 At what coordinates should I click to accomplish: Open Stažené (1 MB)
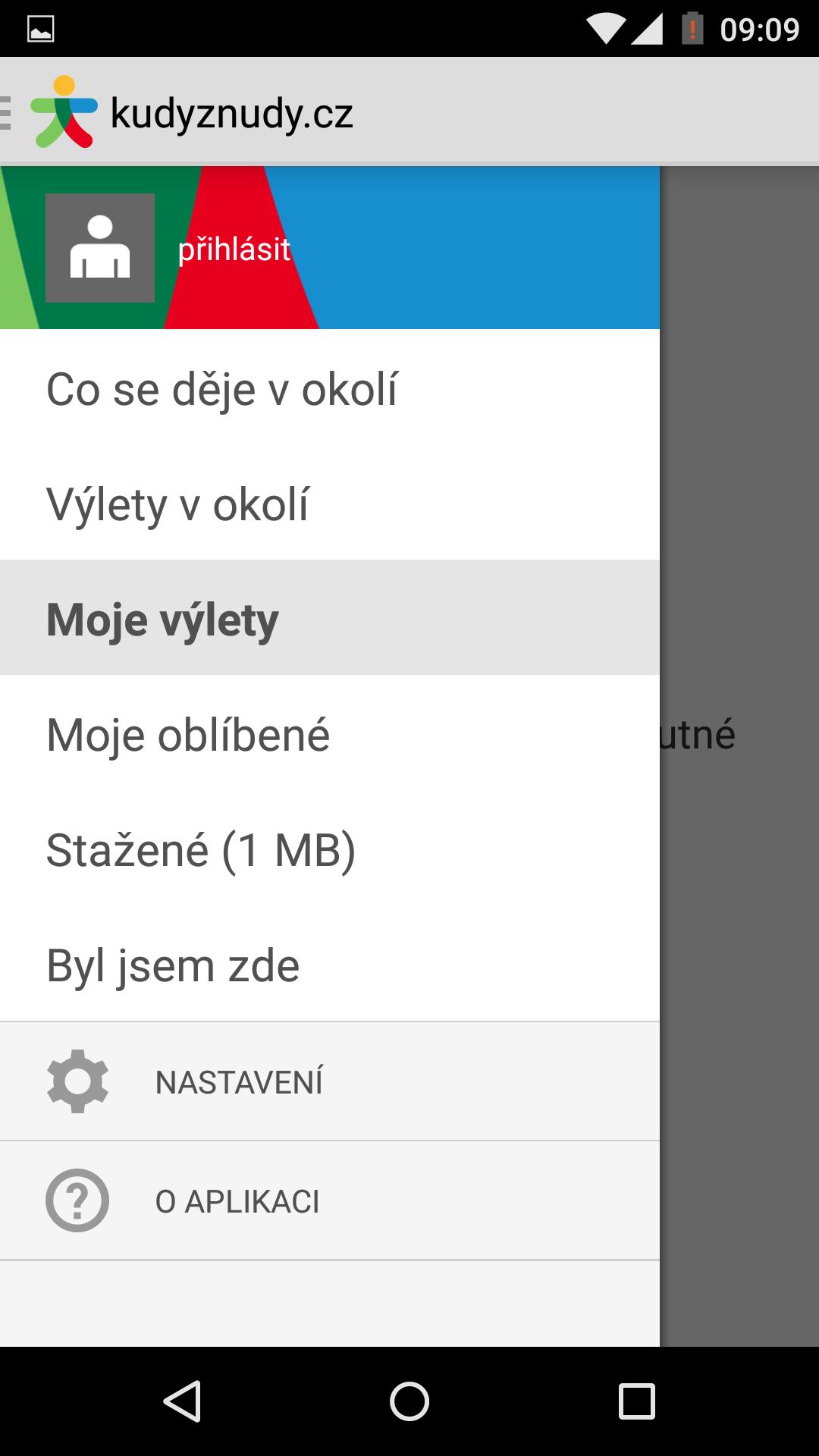point(201,849)
